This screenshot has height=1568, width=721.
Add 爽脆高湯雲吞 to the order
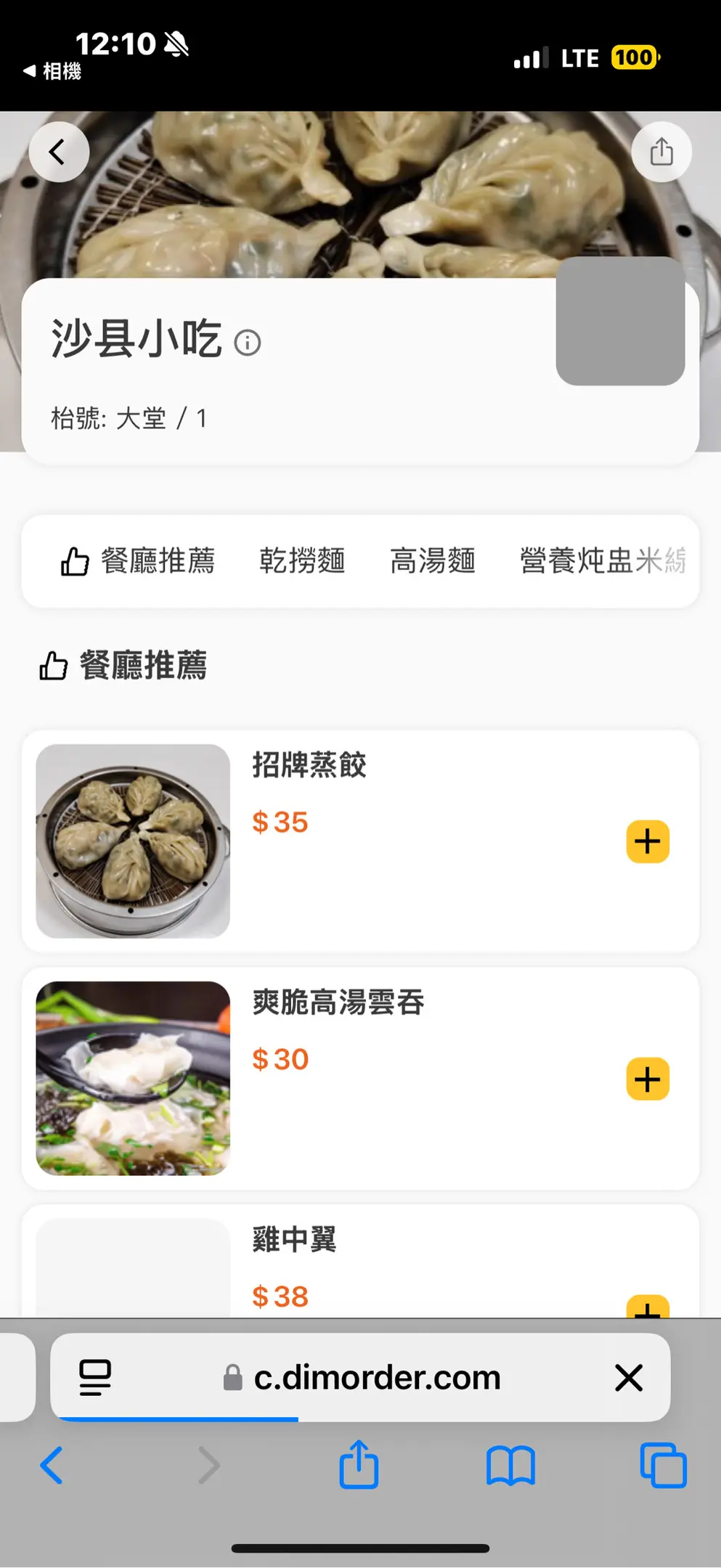(647, 1079)
